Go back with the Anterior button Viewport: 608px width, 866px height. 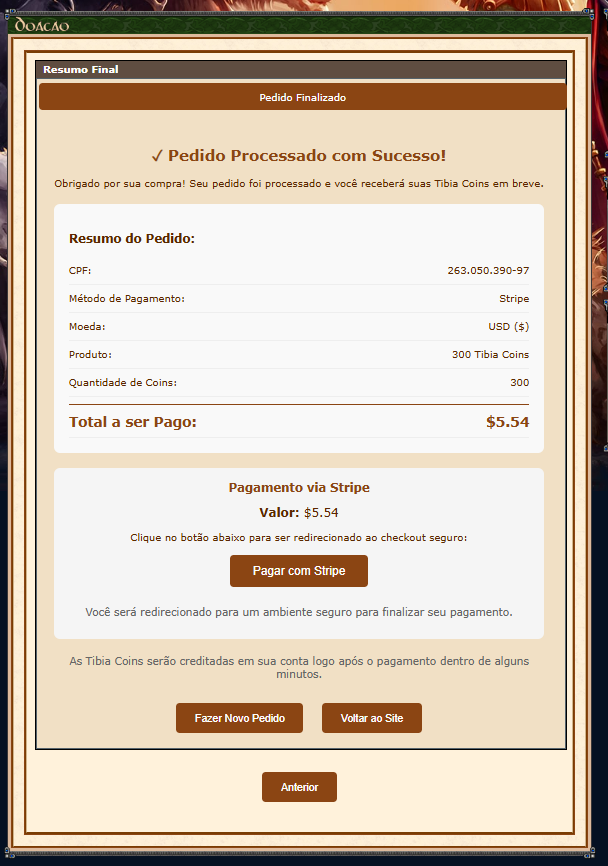click(299, 787)
